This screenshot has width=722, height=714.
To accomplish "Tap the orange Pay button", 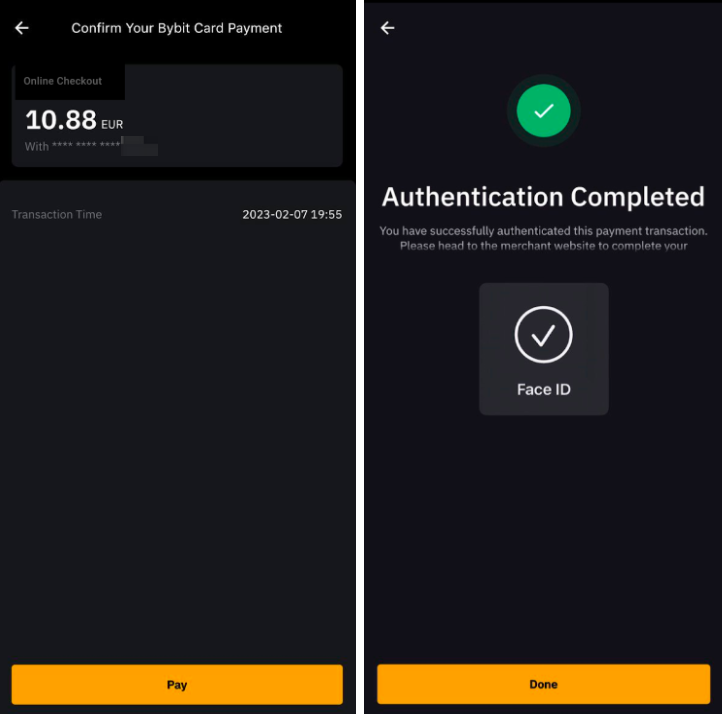I will click(177, 685).
